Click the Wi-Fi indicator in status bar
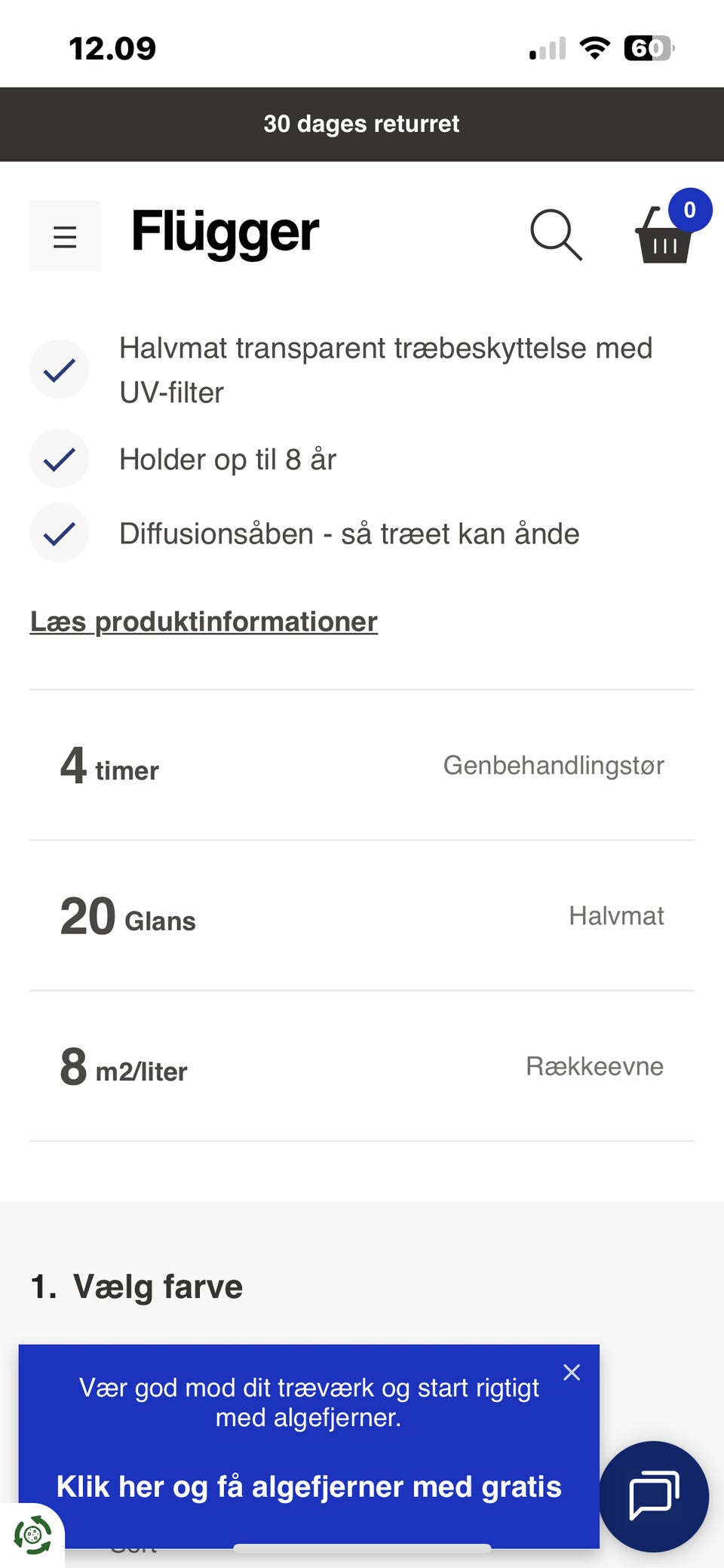Image resolution: width=724 pixels, height=1568 pixels. click(x=595, y=47)
